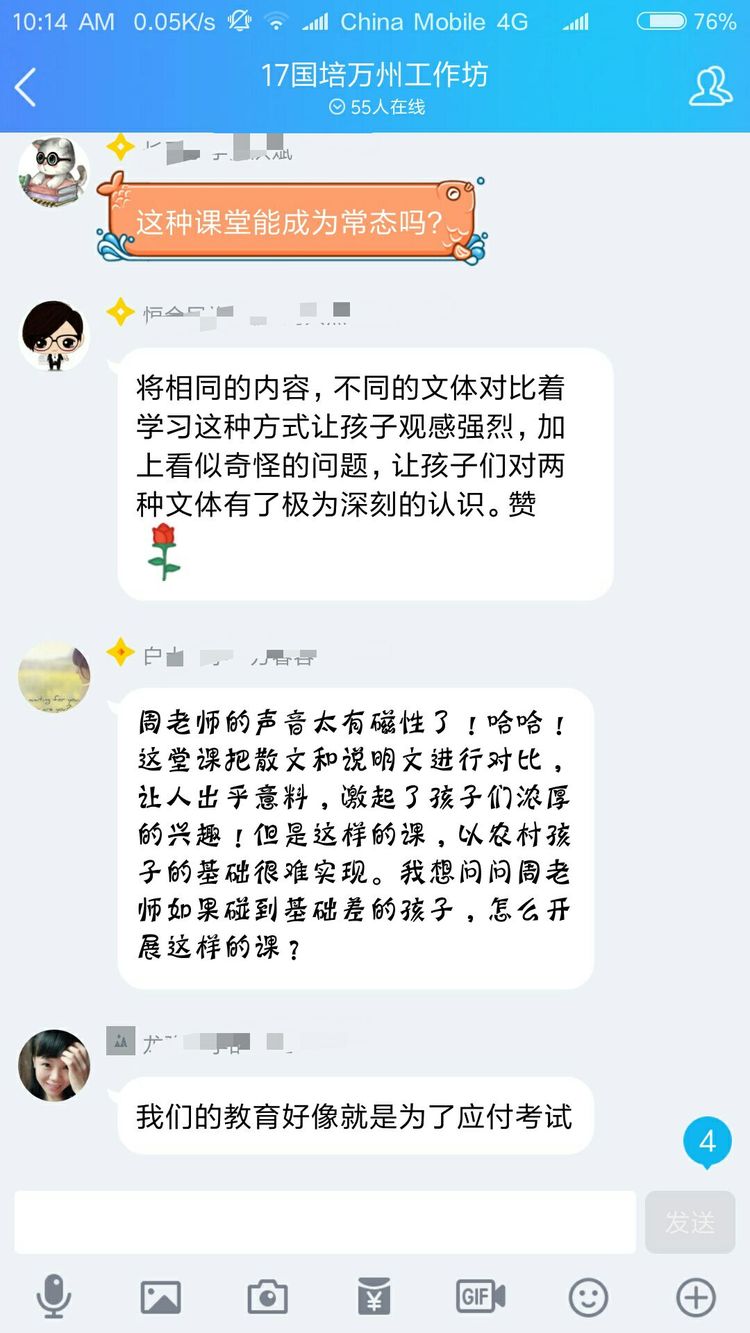This screenshot has height=1333, width=750.
Task: Open glasses cartoon avatar of second sender
Action: tap(54, 336)
